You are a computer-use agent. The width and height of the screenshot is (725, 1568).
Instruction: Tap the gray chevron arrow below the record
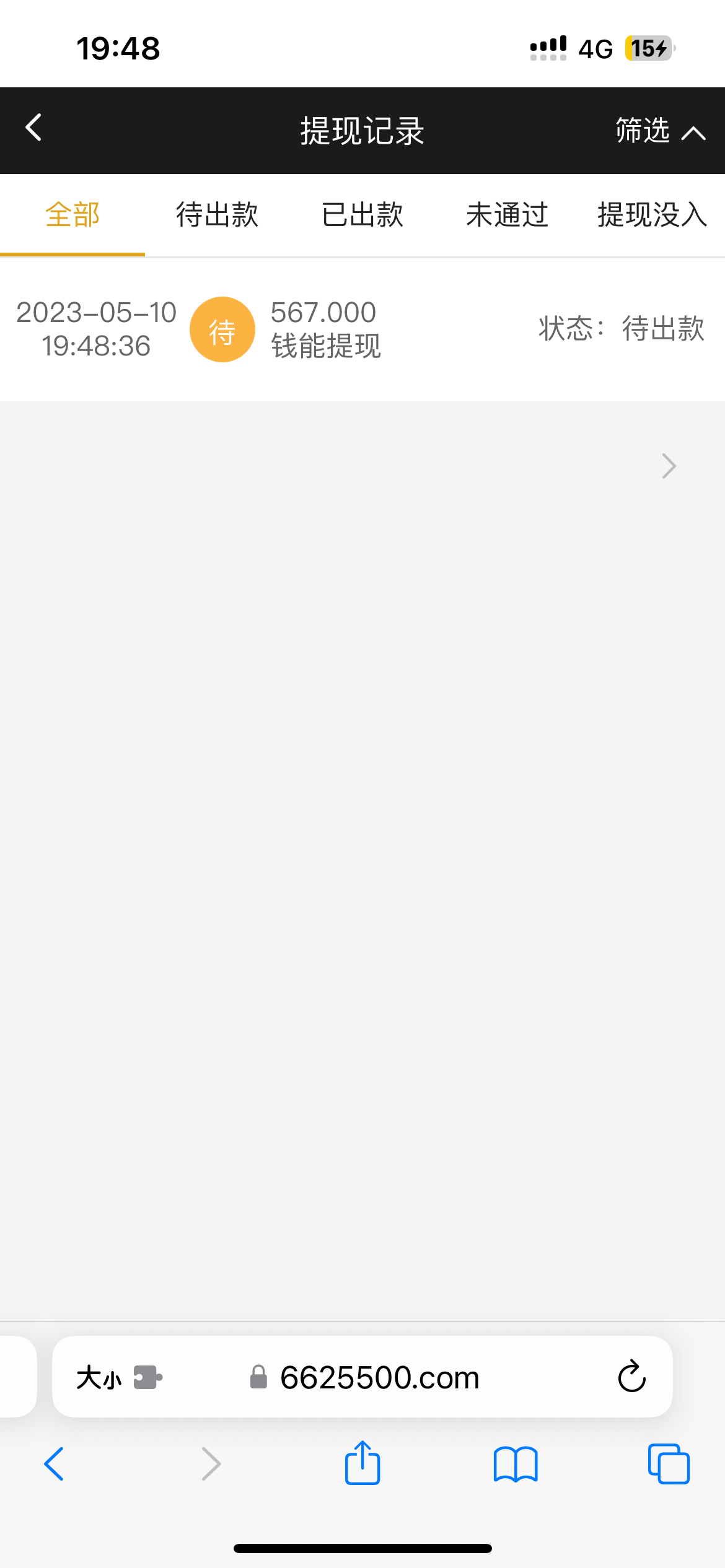(669, 466)
